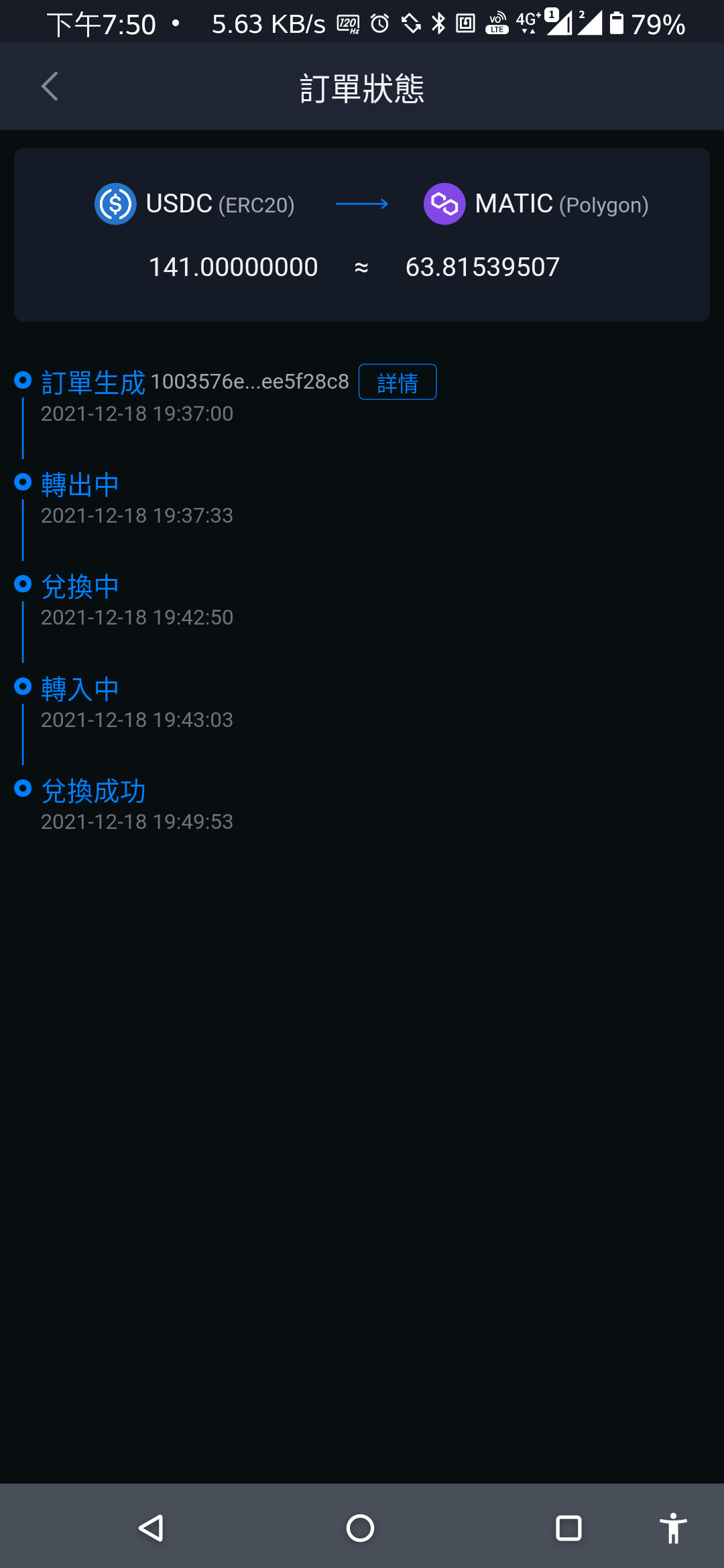Viewport: 724px width, 1568px height.
Task: Open the recent apps view
Action: tap(568, 1528)
